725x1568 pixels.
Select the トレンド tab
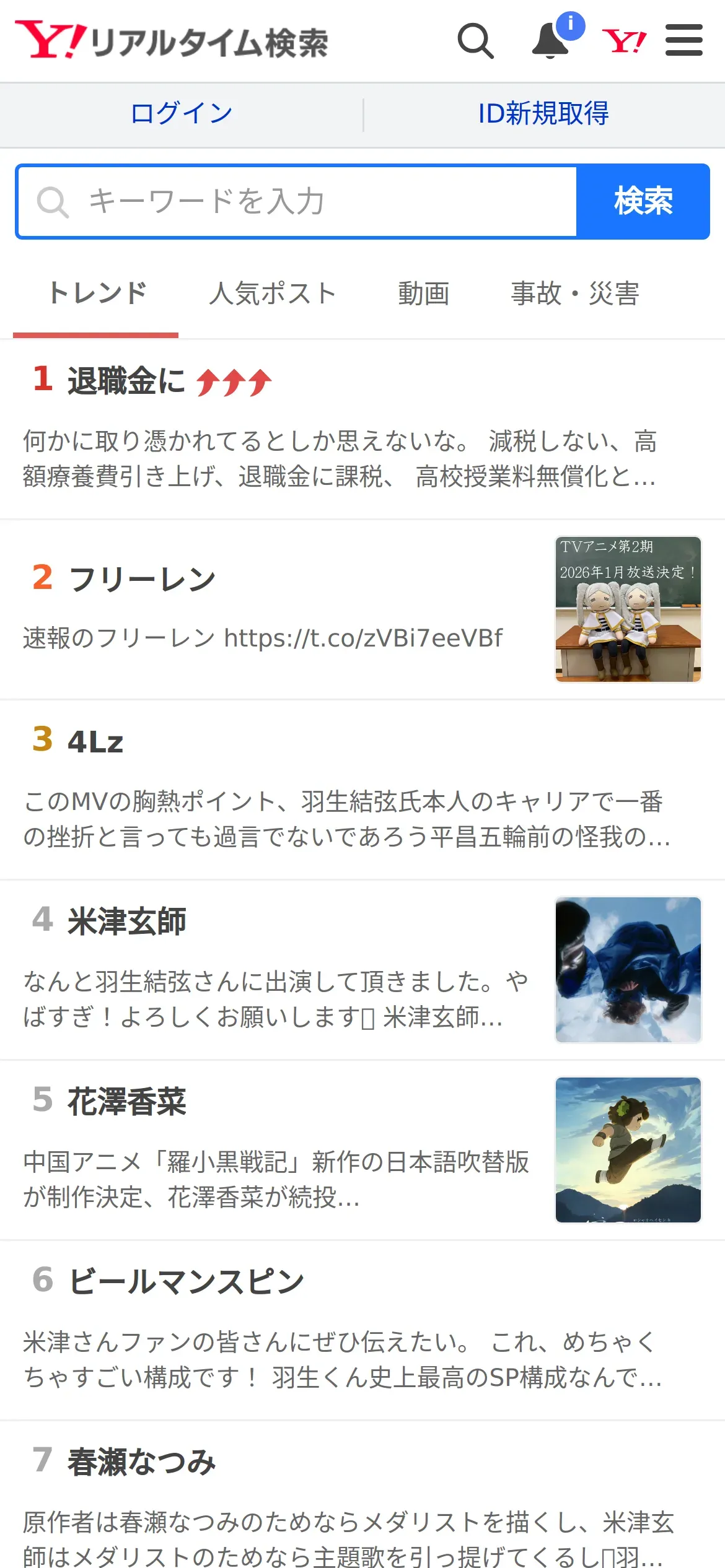pyautogui.click(x=97, y=294)
